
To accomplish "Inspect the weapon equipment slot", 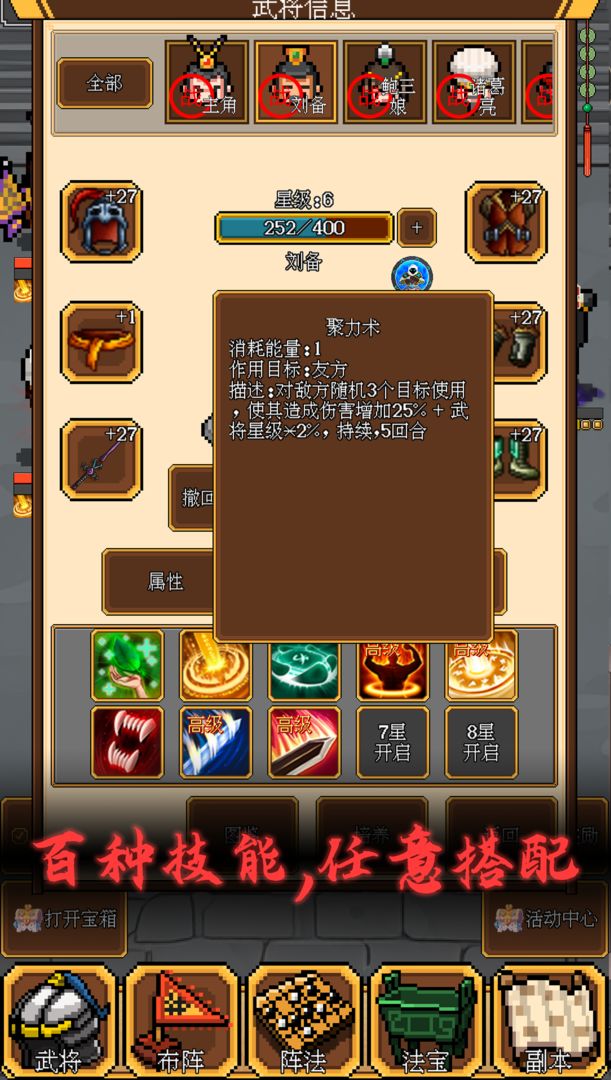I will [101, 459].
